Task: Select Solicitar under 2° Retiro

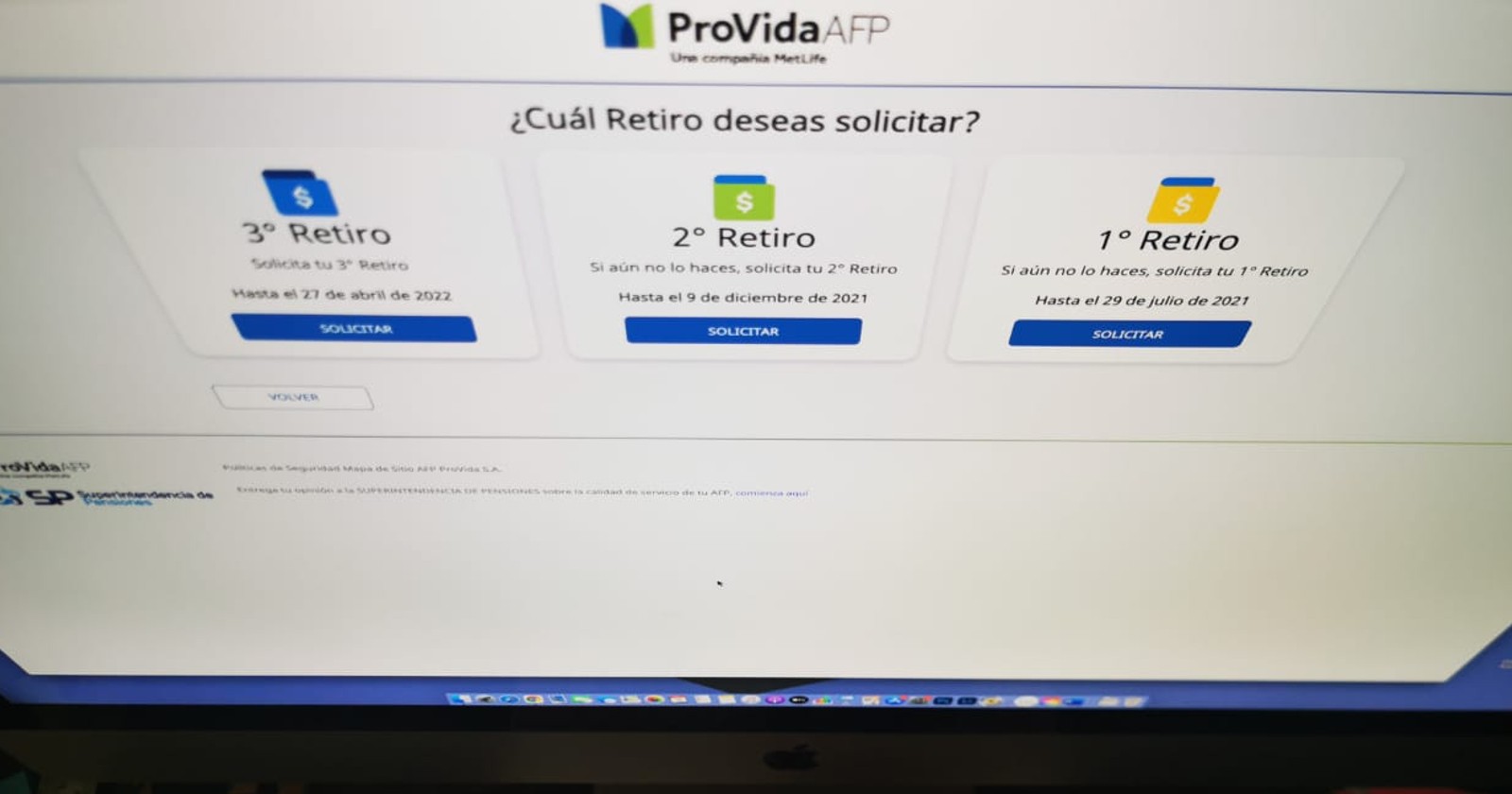Action: pos(743,331)
